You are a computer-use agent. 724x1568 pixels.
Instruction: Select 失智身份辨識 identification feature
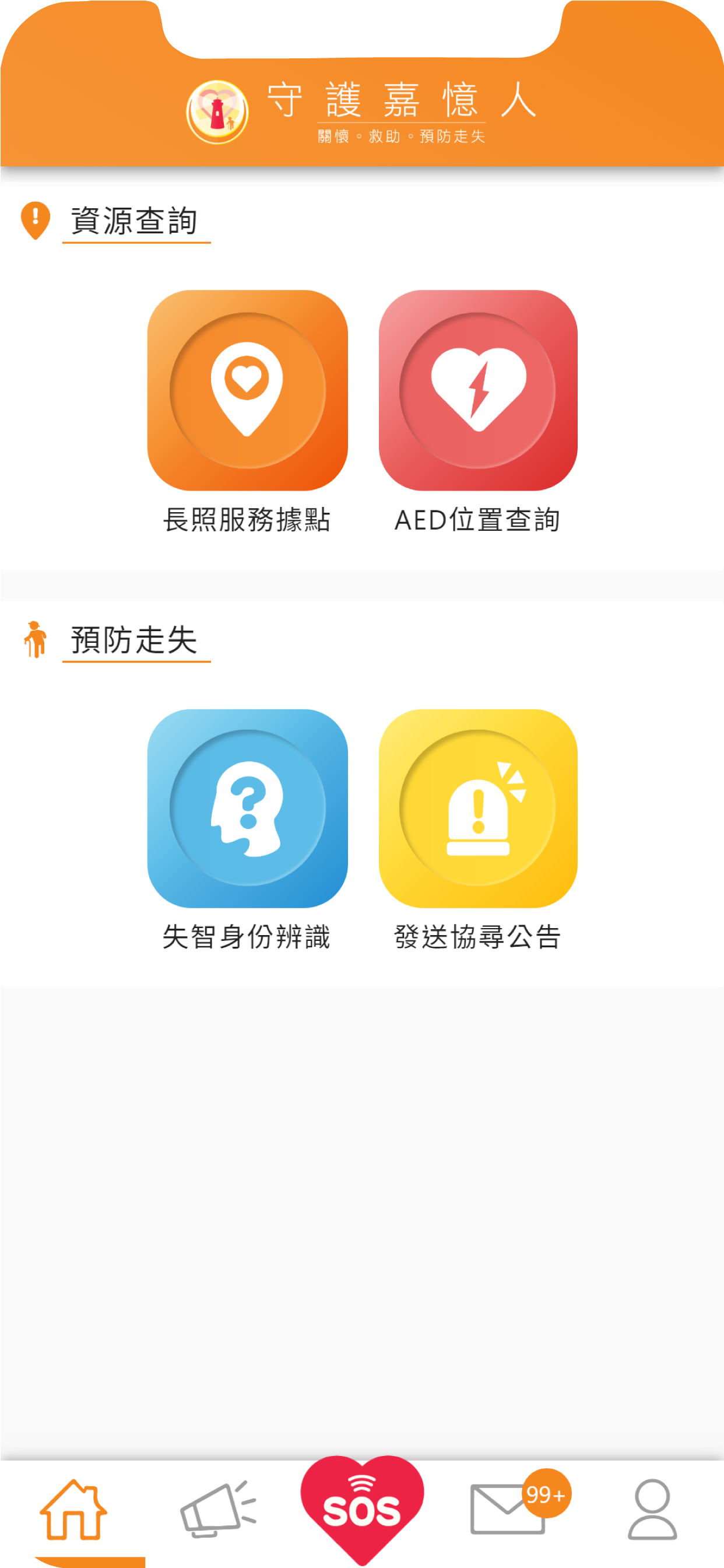[x=247, y=807]
